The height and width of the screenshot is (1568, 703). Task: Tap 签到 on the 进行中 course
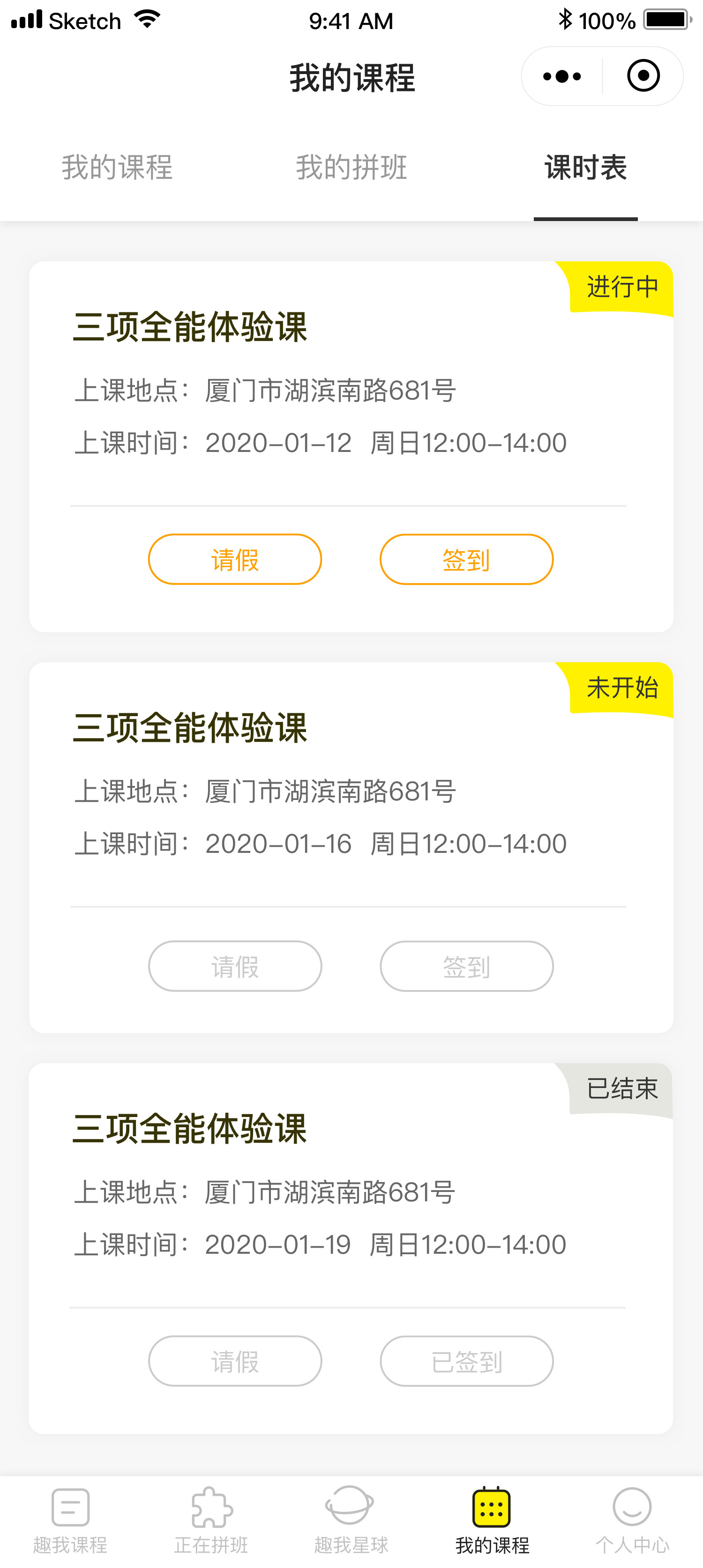pos(467,559)
